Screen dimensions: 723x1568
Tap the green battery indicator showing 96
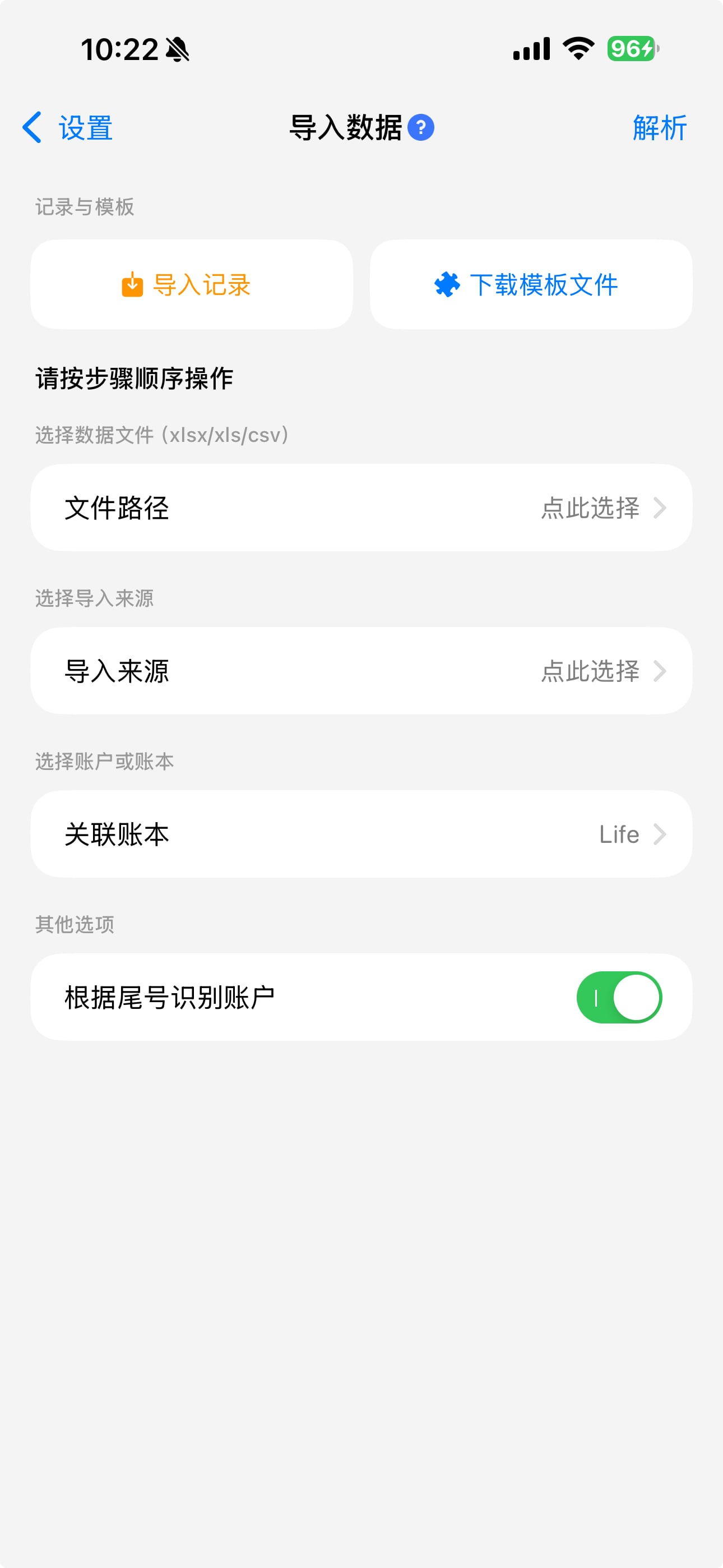[x=632, y=51]
